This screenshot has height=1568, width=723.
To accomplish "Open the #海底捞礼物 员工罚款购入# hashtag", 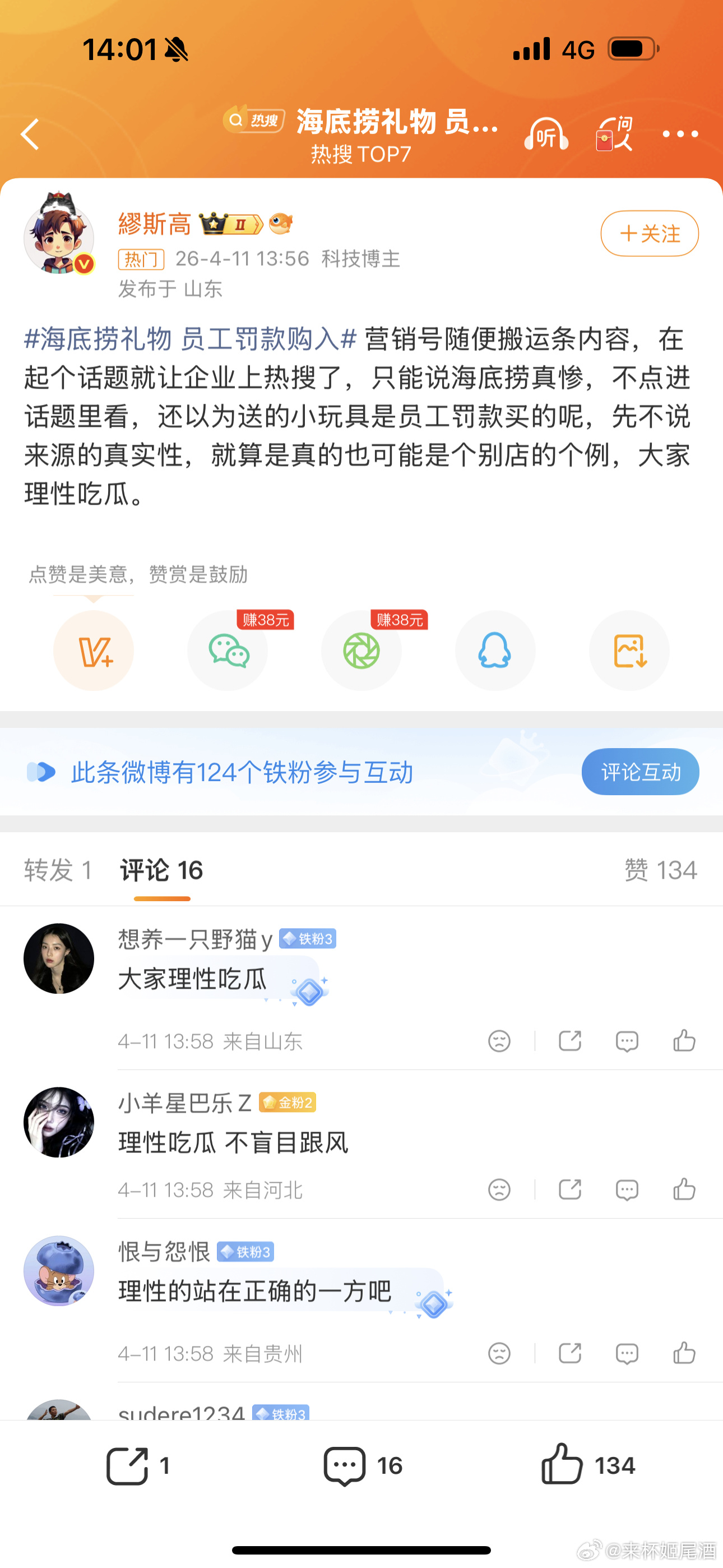I will coord(190,339).
